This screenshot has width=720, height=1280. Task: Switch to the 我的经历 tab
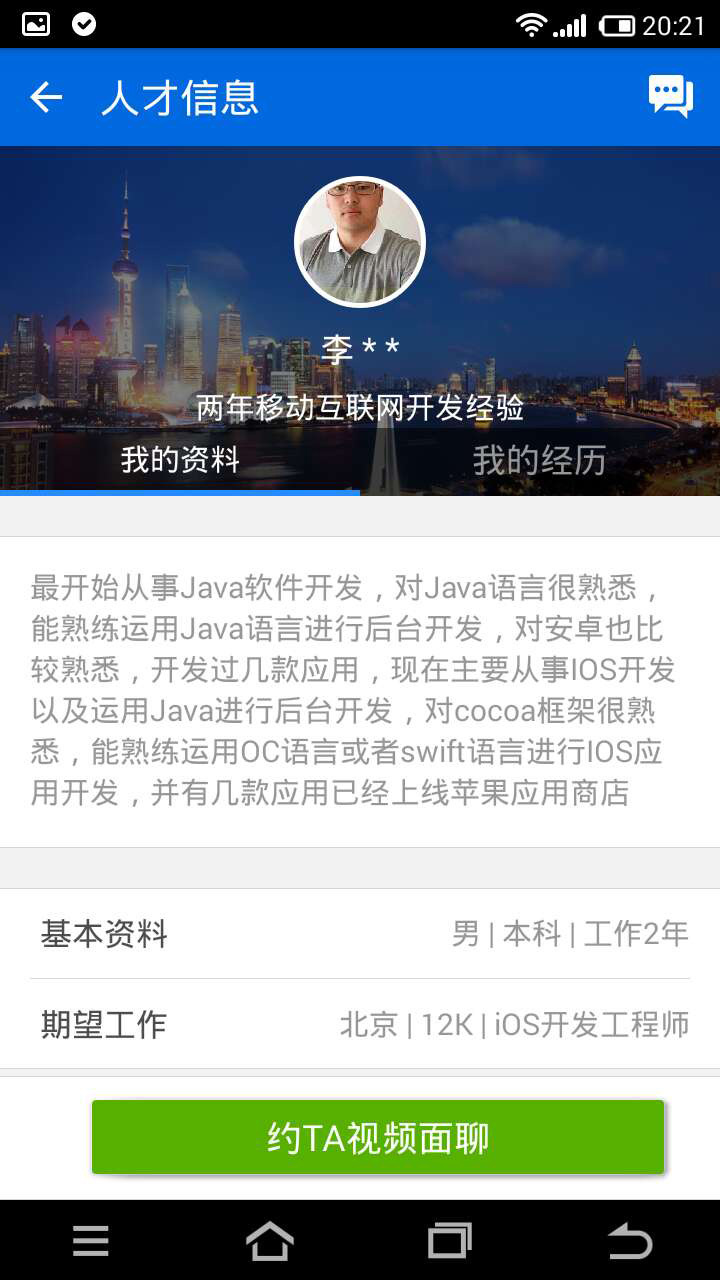539,461
